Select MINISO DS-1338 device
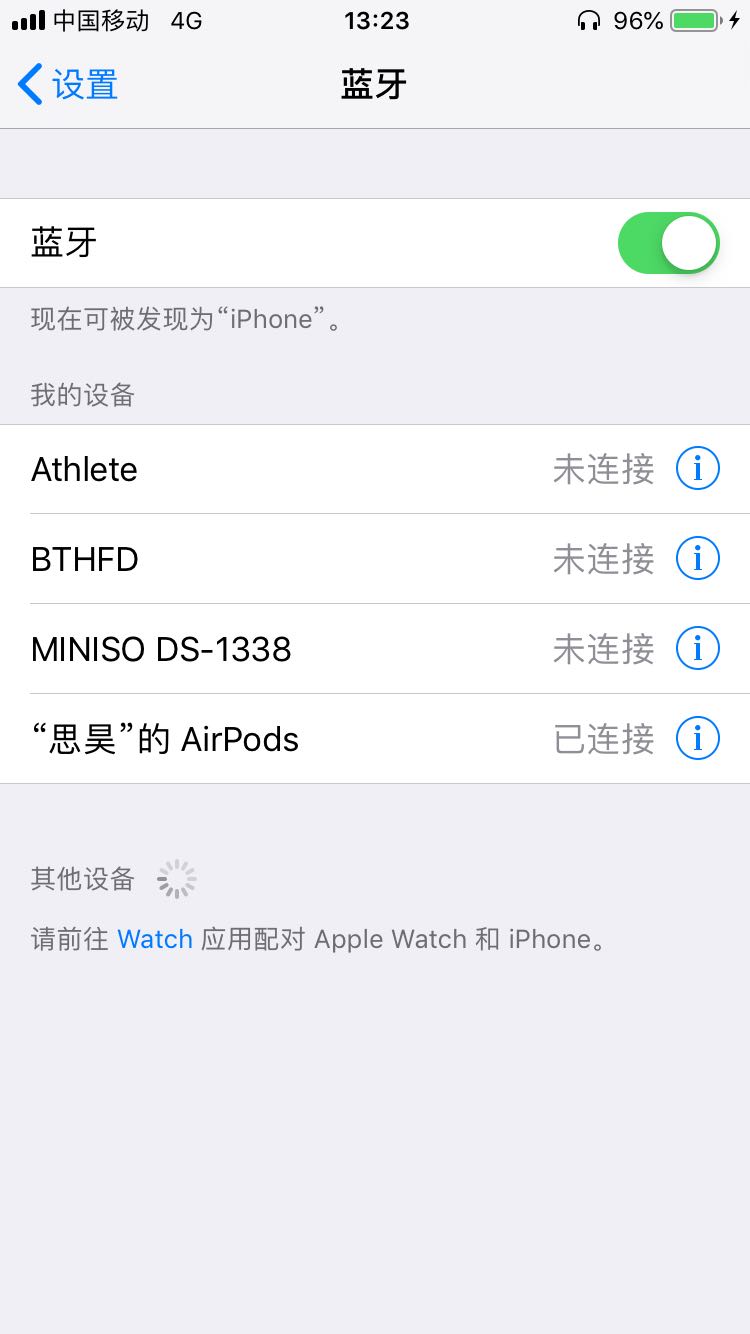This screenshot has width=750, height=1334. (x=300, y=649)
